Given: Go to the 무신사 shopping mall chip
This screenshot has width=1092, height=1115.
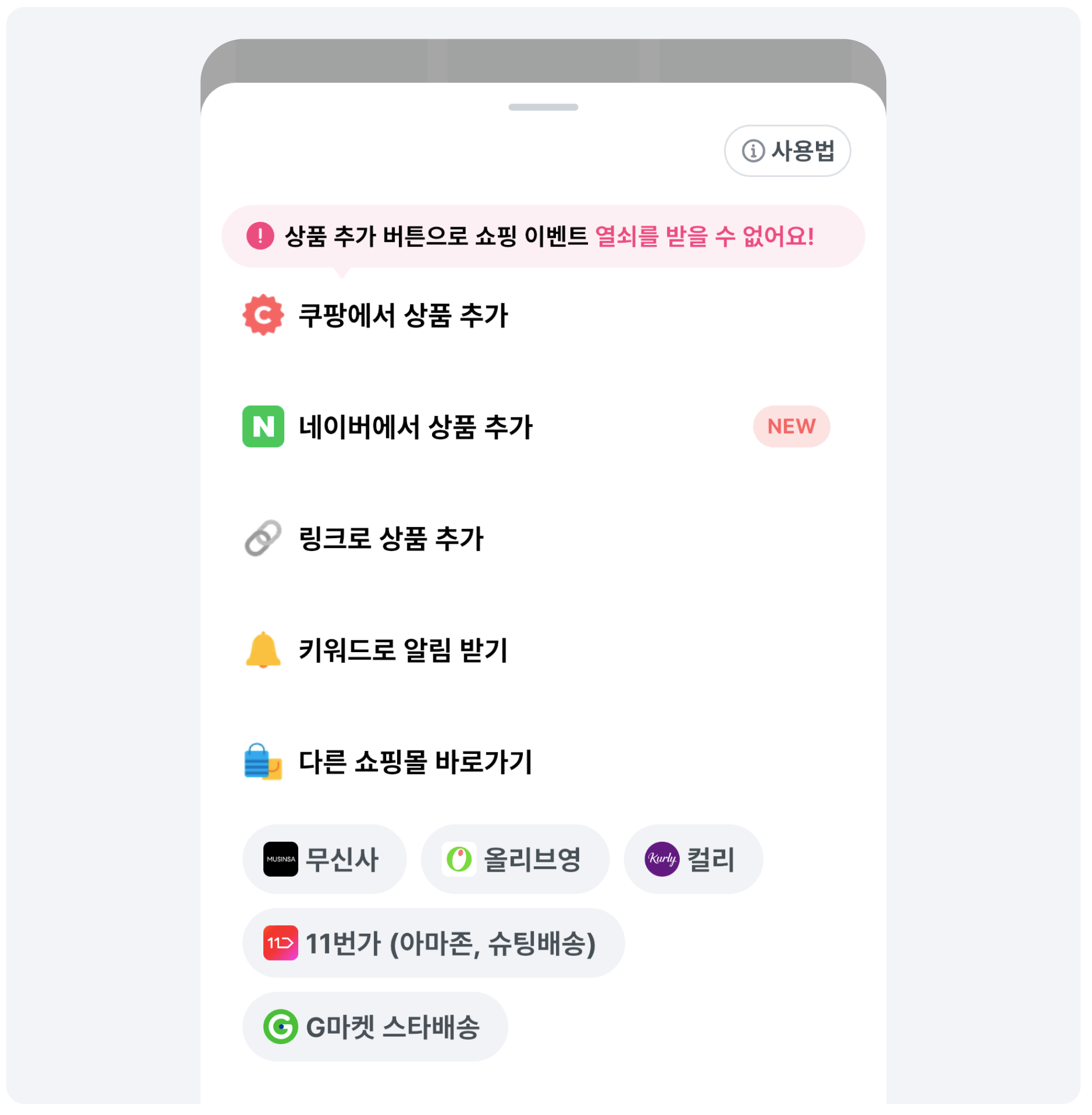Looking at the screenshot, I should [x=325, y=859].
